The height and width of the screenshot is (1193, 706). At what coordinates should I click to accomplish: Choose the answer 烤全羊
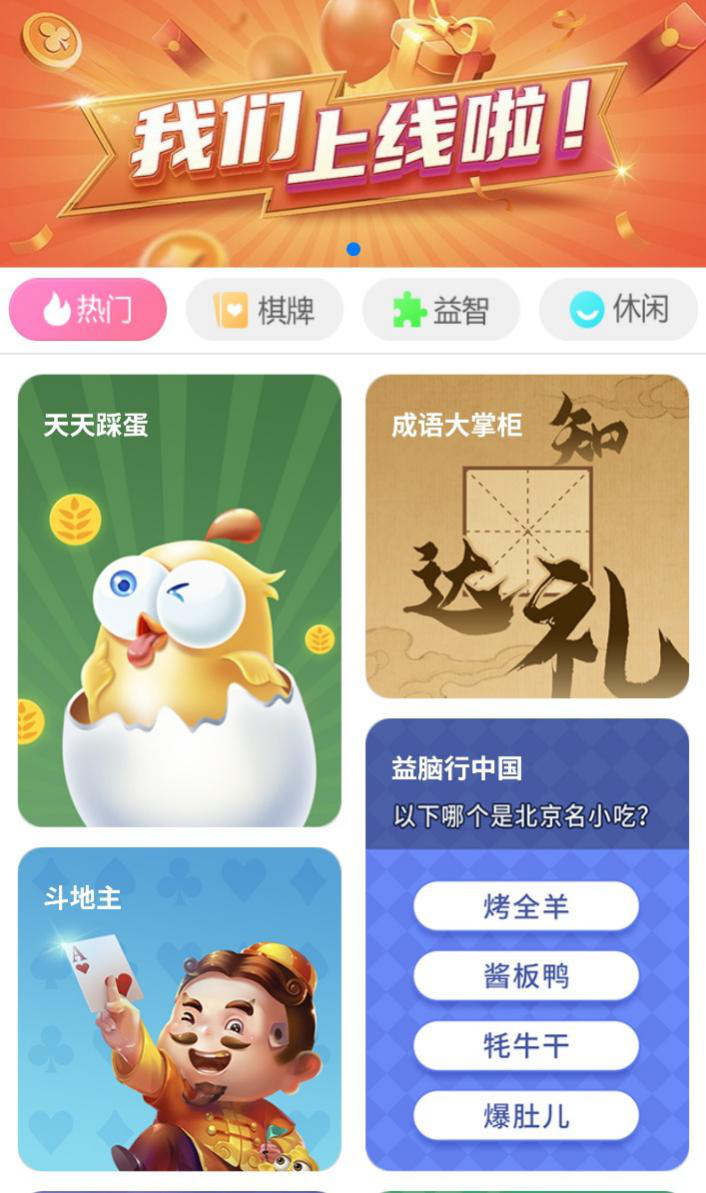526,907
